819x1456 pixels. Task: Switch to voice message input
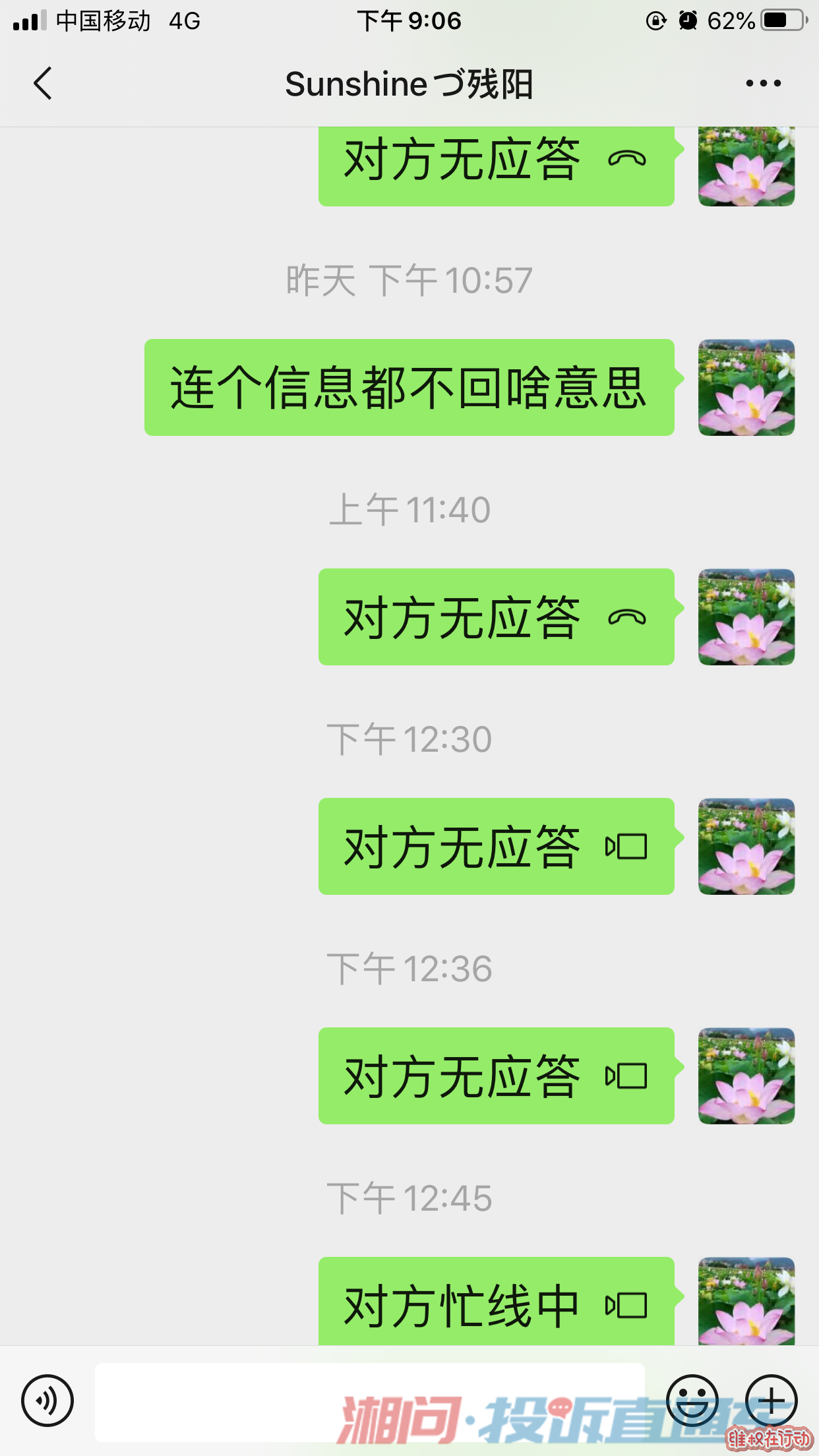coord(47,1400)
